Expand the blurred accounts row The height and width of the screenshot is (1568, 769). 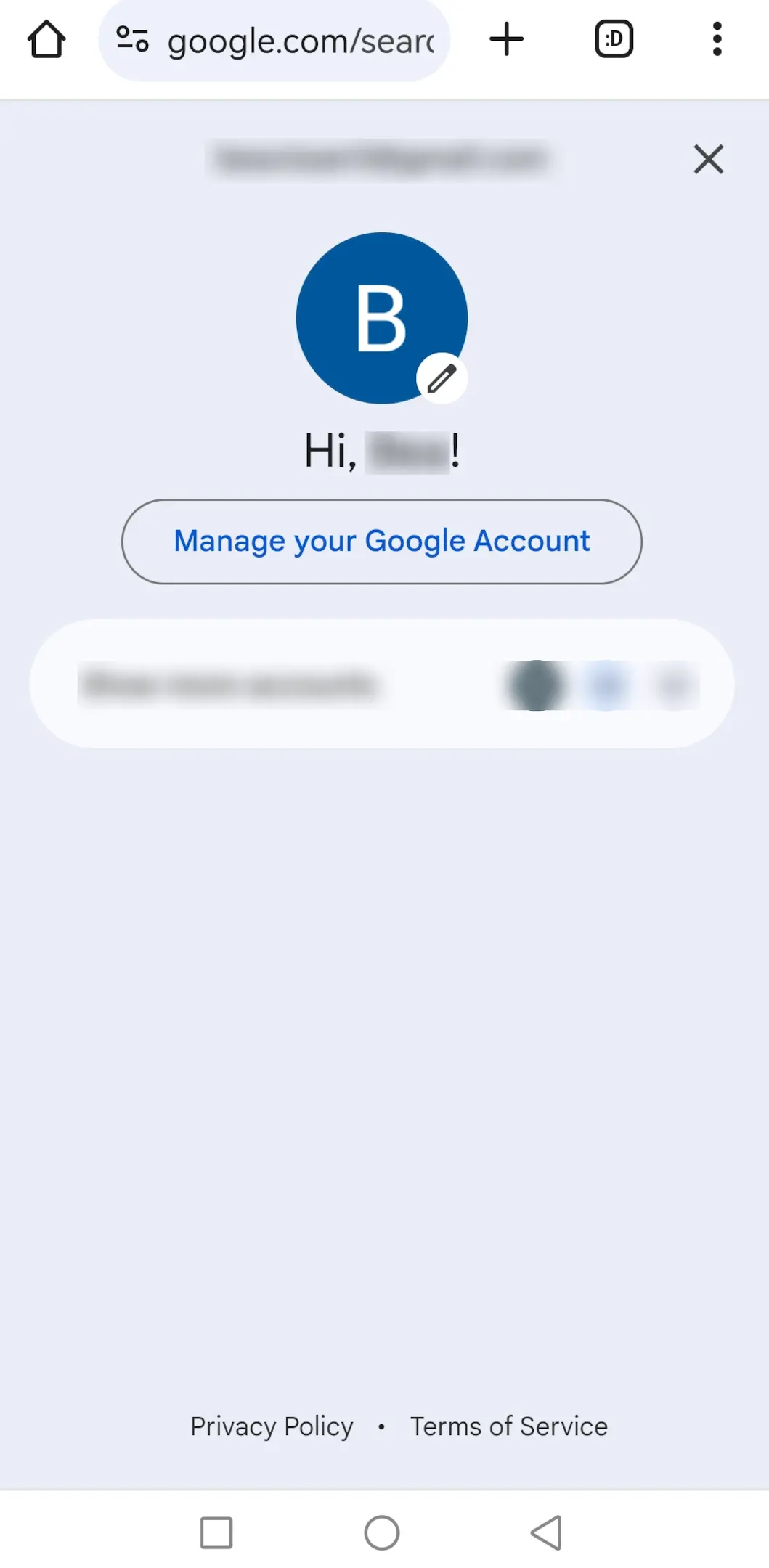[x=382, y=684]
